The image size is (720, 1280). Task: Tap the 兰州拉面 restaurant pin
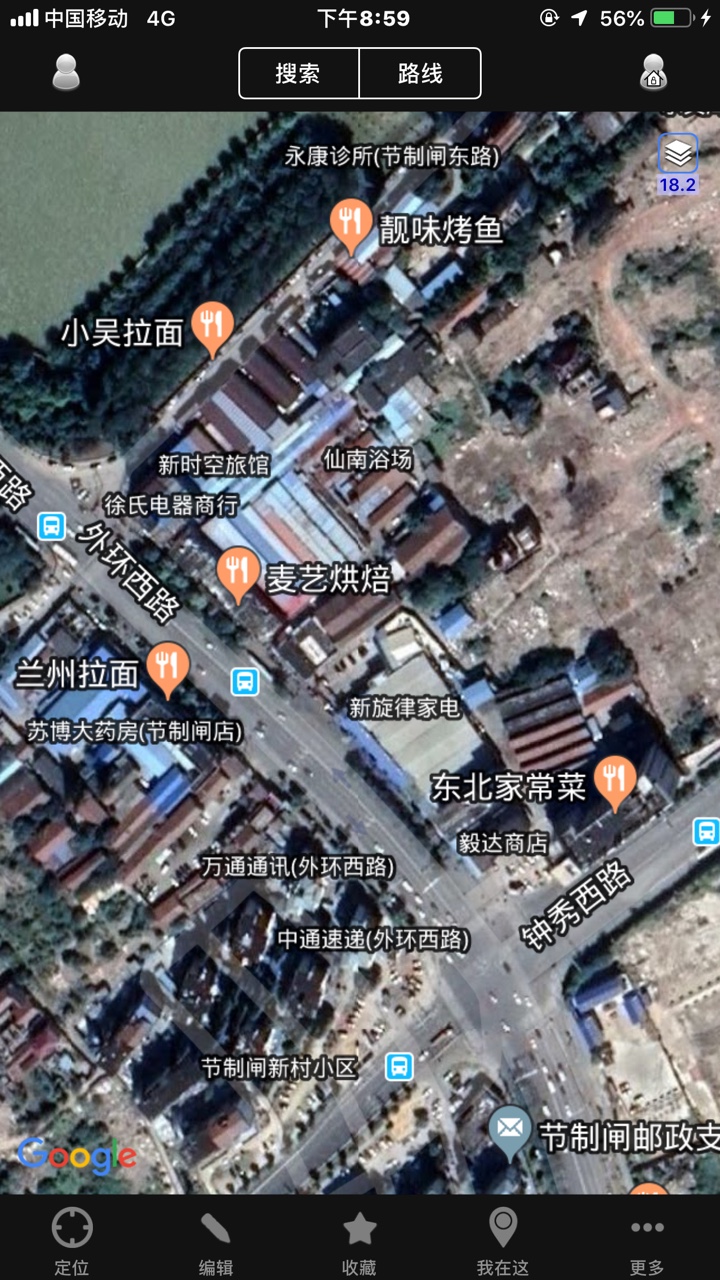pos(168,668)
